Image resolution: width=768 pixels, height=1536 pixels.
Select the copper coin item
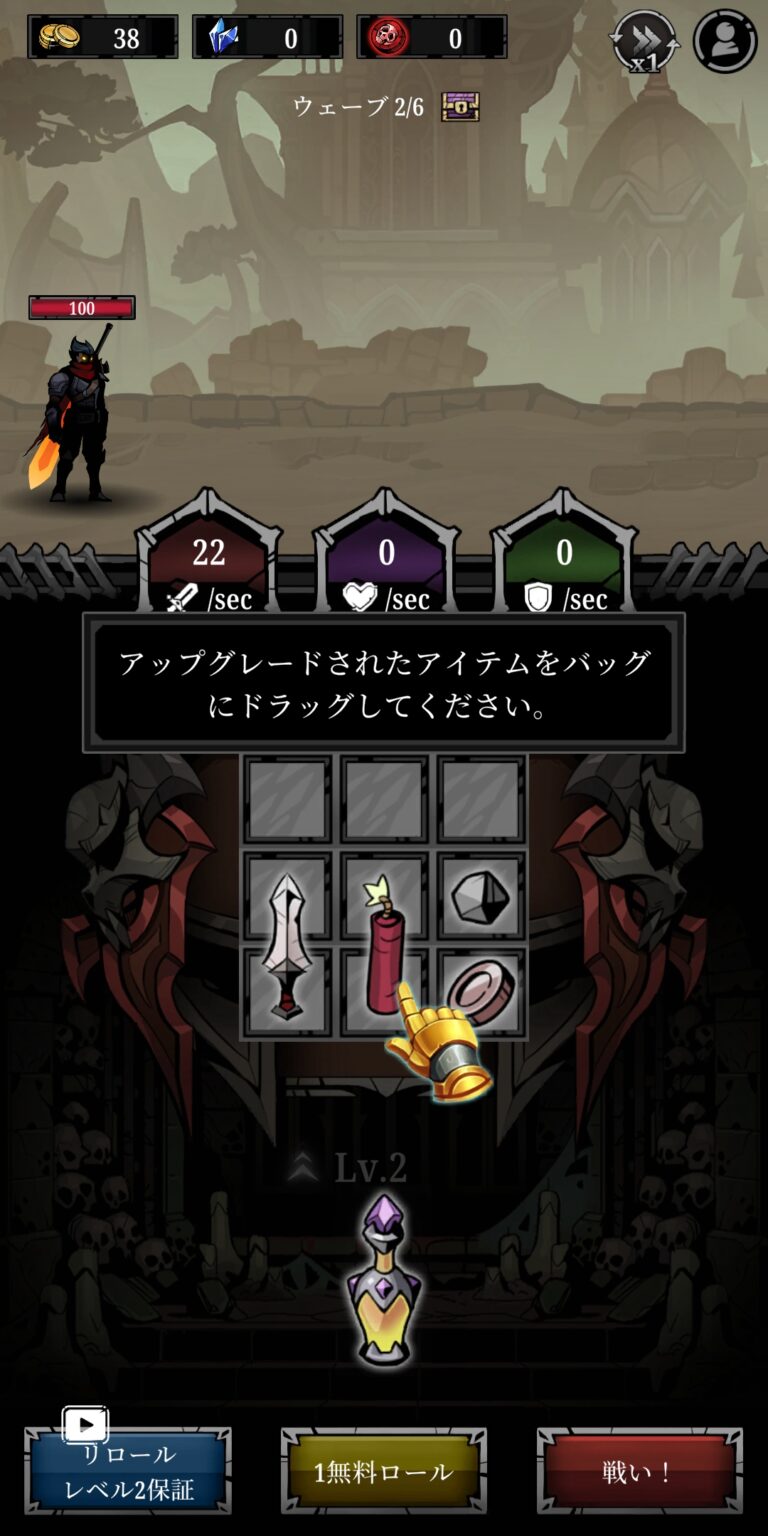tap(483, 990)
